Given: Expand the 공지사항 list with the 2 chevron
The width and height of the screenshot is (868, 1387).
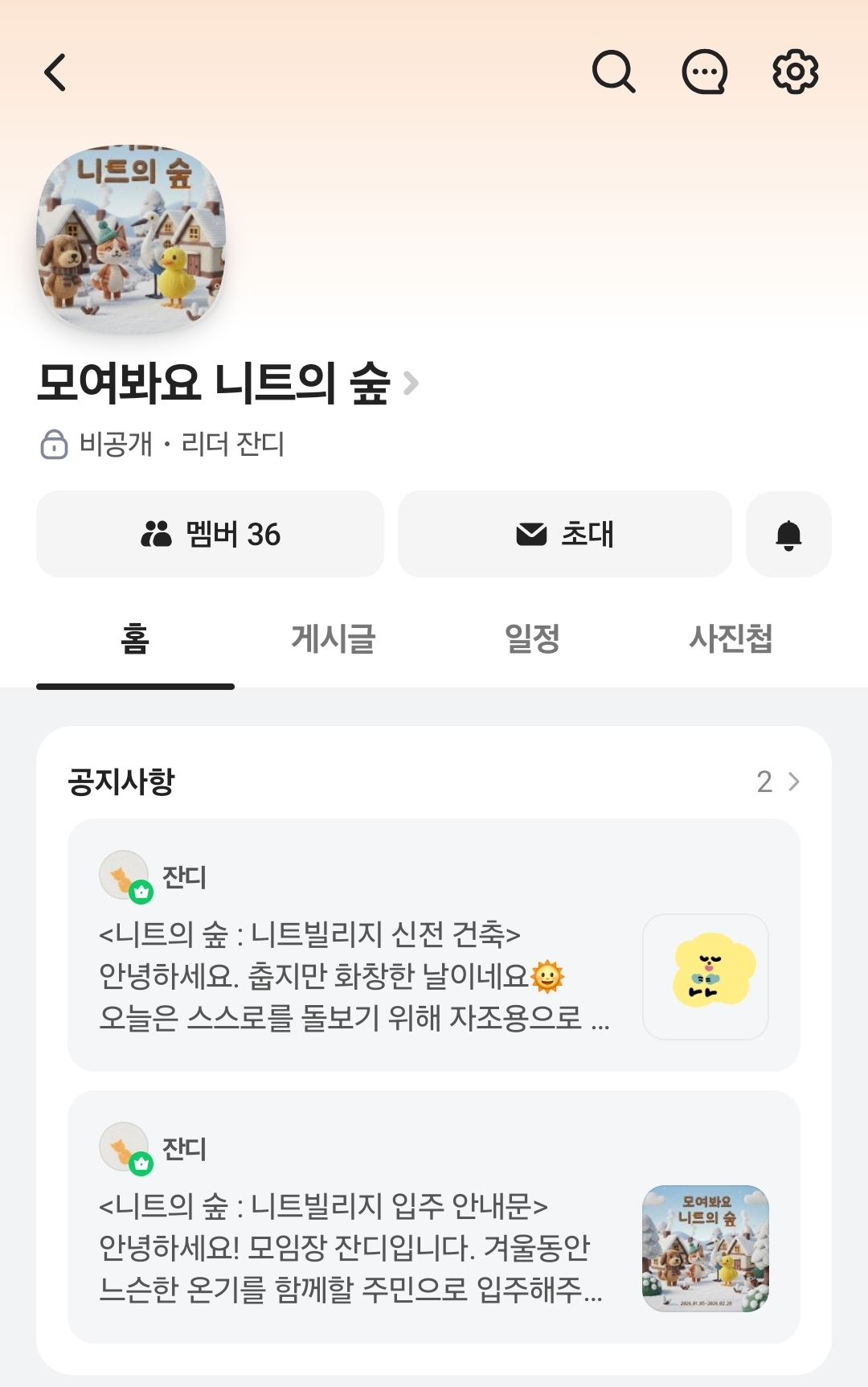Looking at the screenshot, I should 778,782.
